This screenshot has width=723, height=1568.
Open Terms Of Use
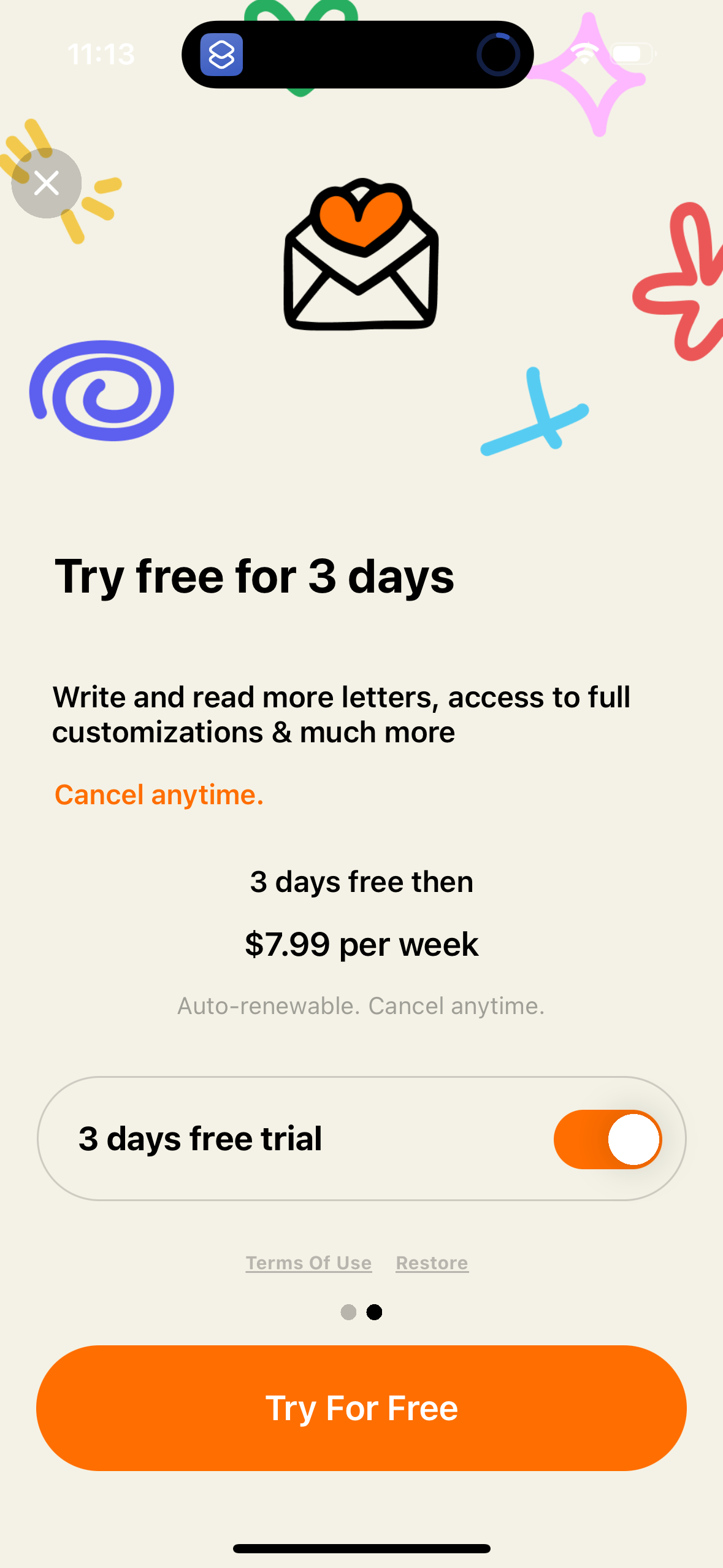click(x=308, y=1262)
